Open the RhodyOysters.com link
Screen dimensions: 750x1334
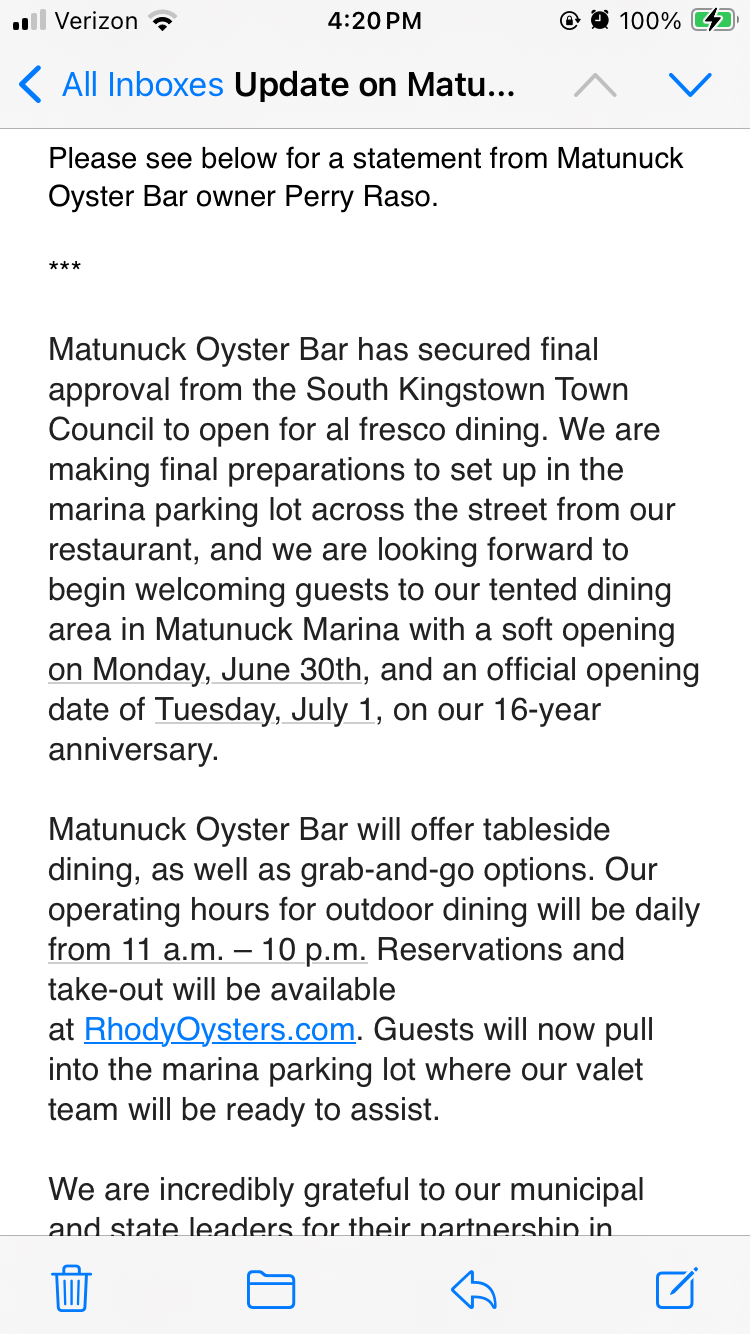219,1029
